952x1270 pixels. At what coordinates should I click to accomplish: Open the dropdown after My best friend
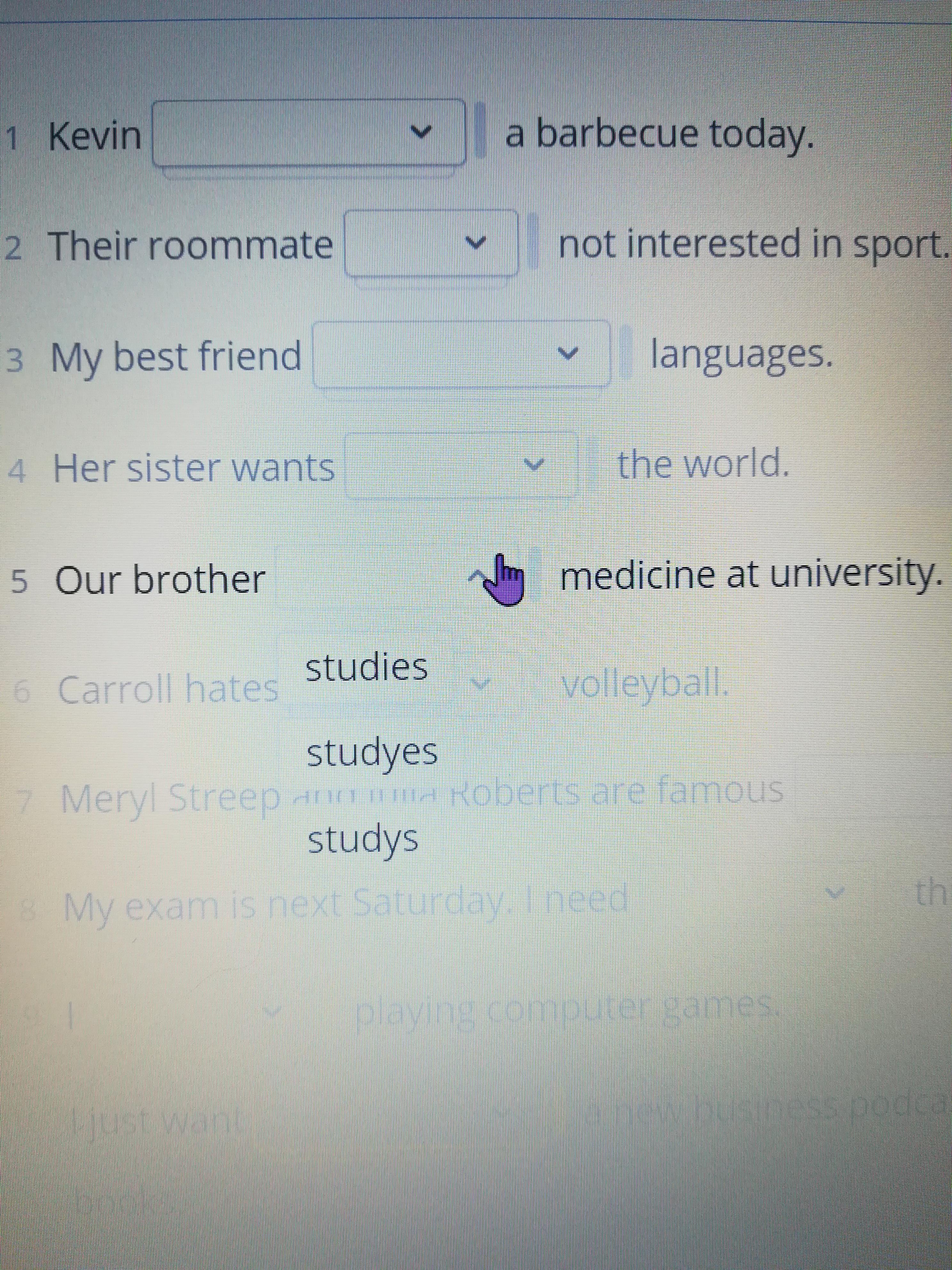(461, 353)
